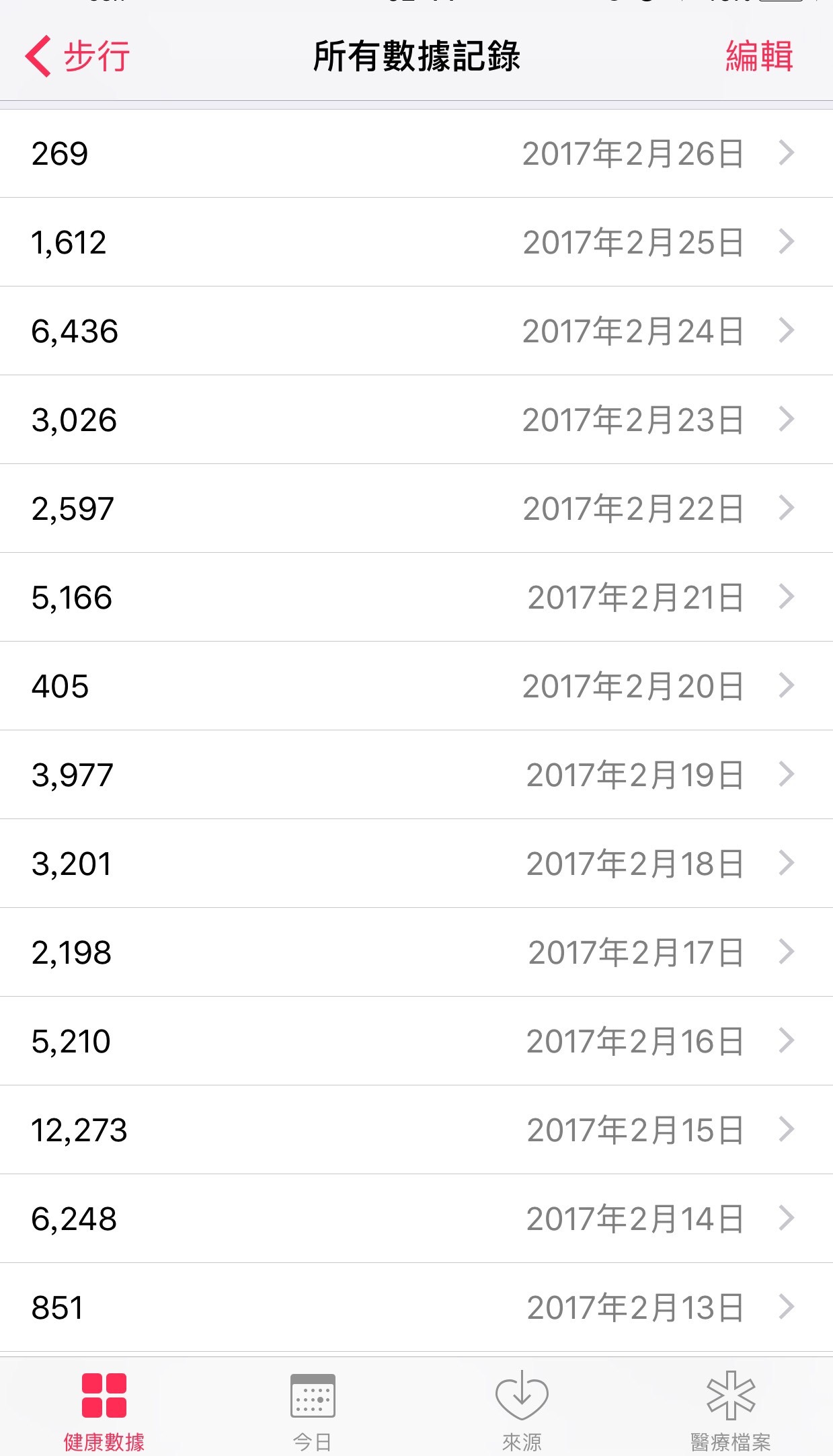Screen dimensions: 833x1456
Task: Select the 2017年2月17日 record
Action: point(416,952)
